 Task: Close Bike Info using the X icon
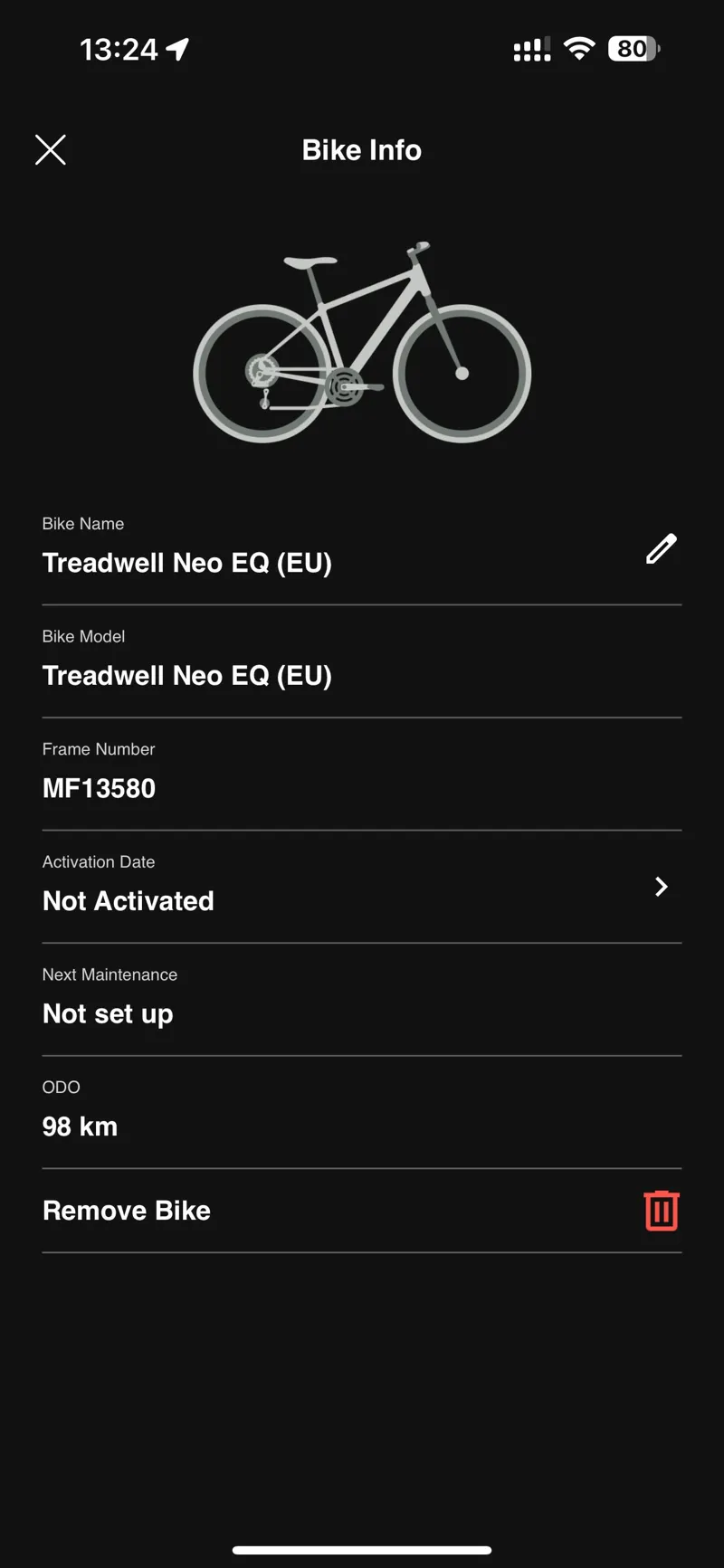pyautogui.click(x=51, y=149)
